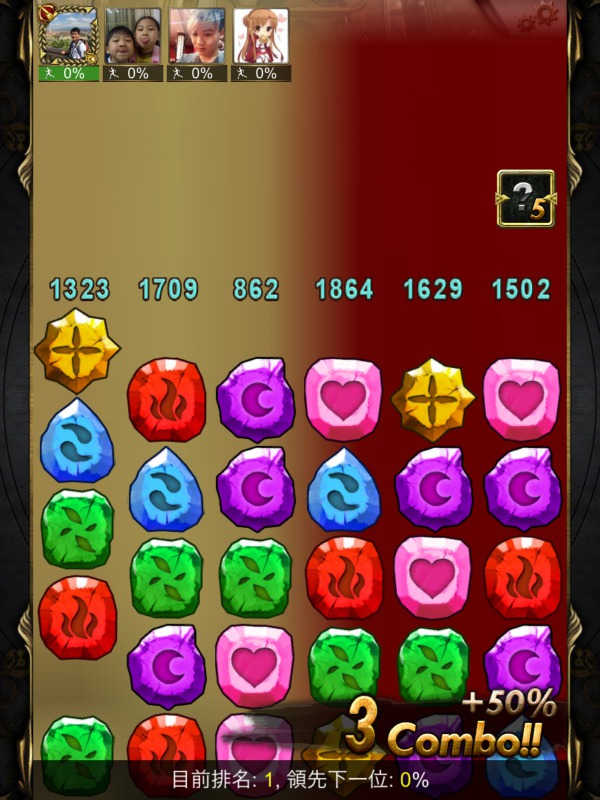Select the first player avatar with green 0%
The height and width of the screenshot is (800, 600).
click(69, 36)
